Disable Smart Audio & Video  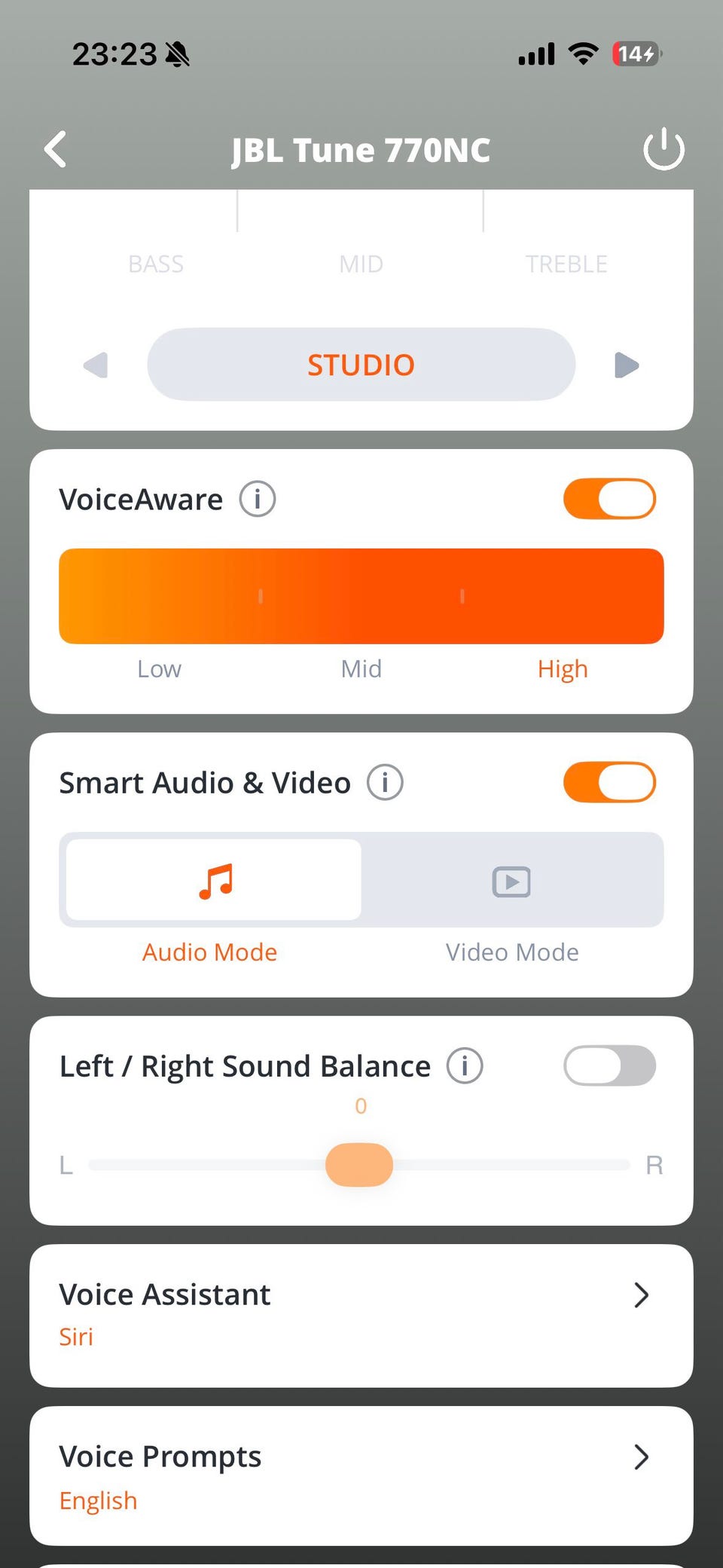coord(609,782)
